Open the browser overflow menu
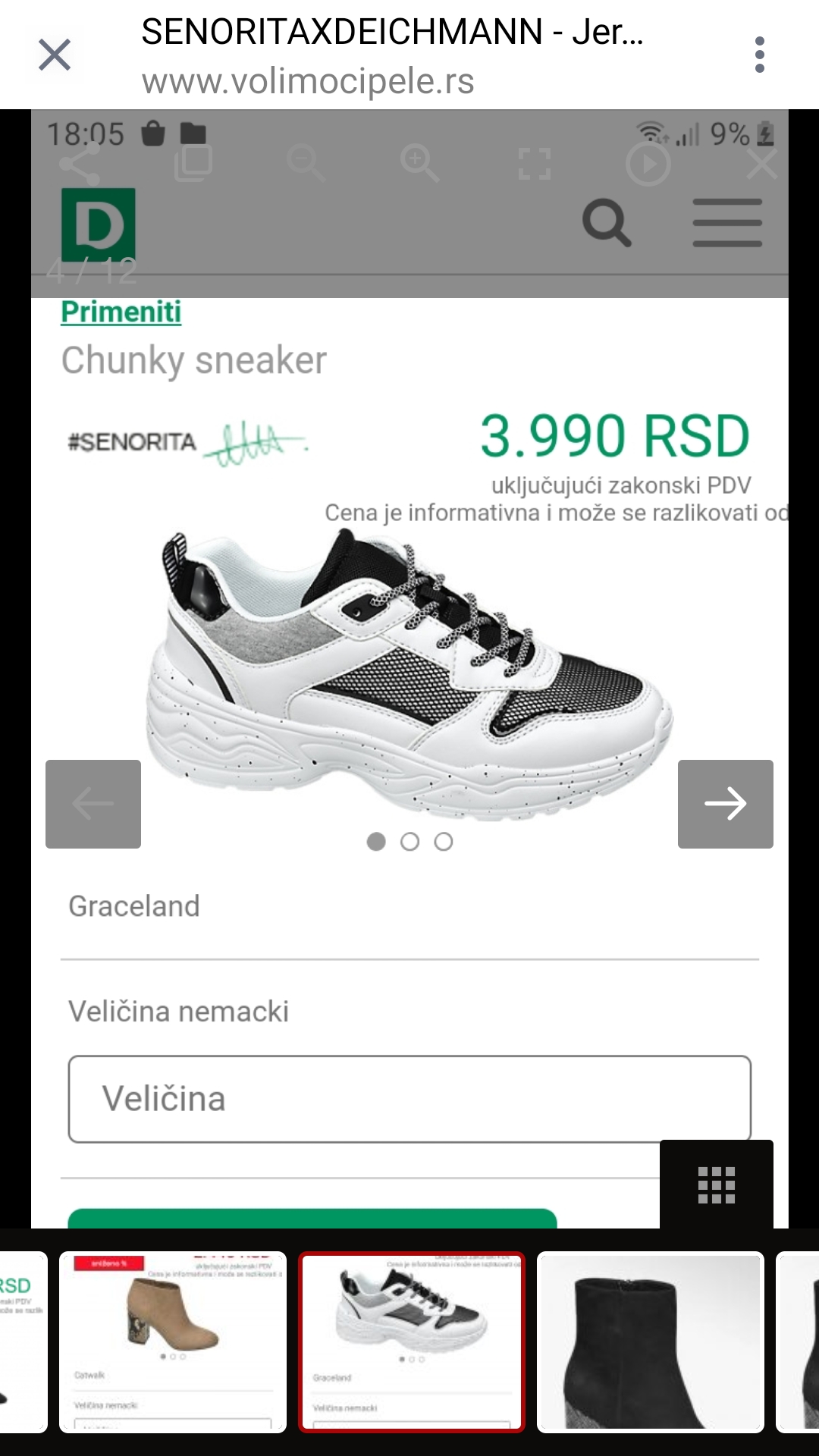 click(760, 55)
